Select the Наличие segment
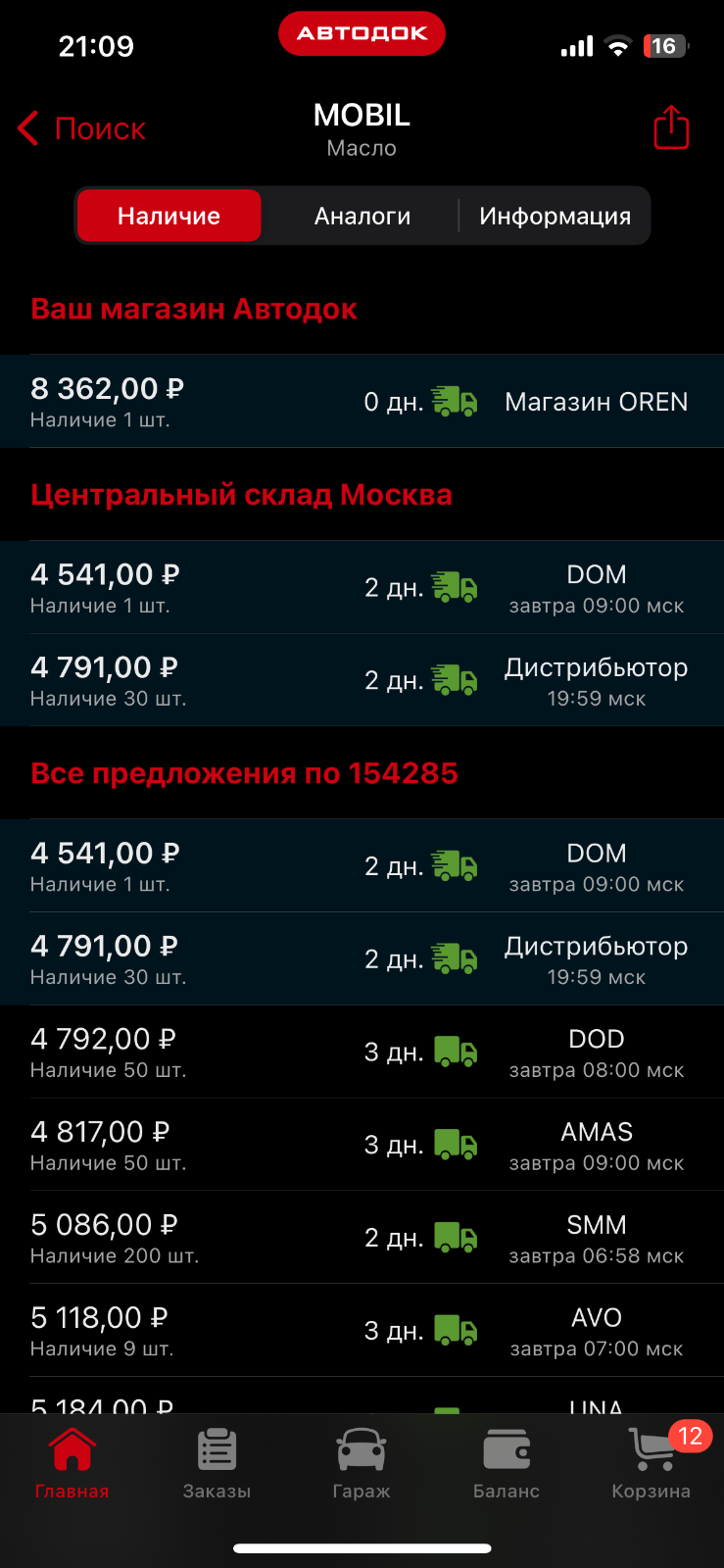The width and height of the screenshot is (724, 1568). (x=169, y=216)
